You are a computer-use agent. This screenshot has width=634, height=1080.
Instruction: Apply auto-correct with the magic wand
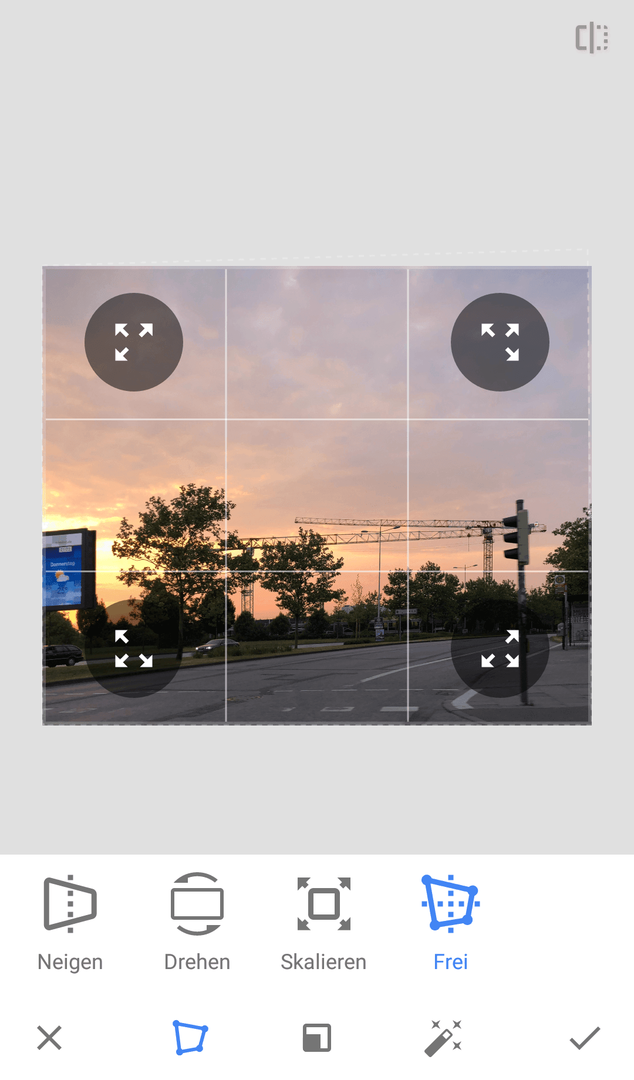click(443, 1038)
